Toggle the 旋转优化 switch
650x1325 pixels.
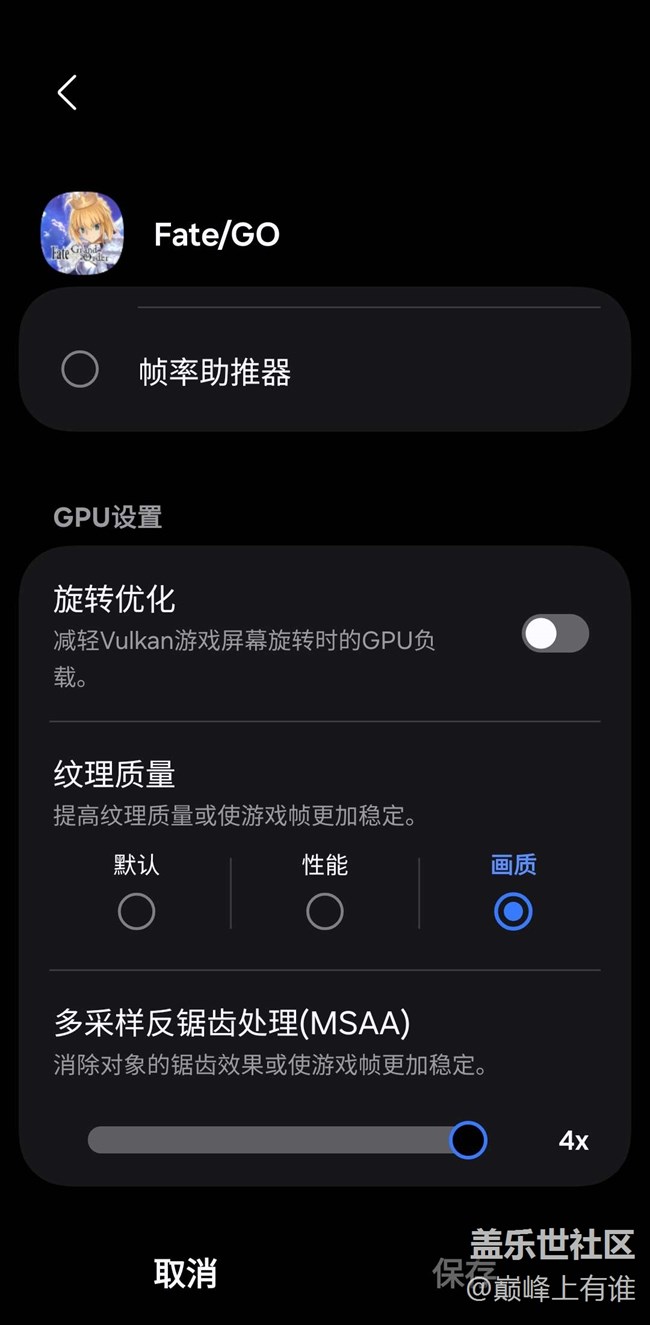[555, 634]
